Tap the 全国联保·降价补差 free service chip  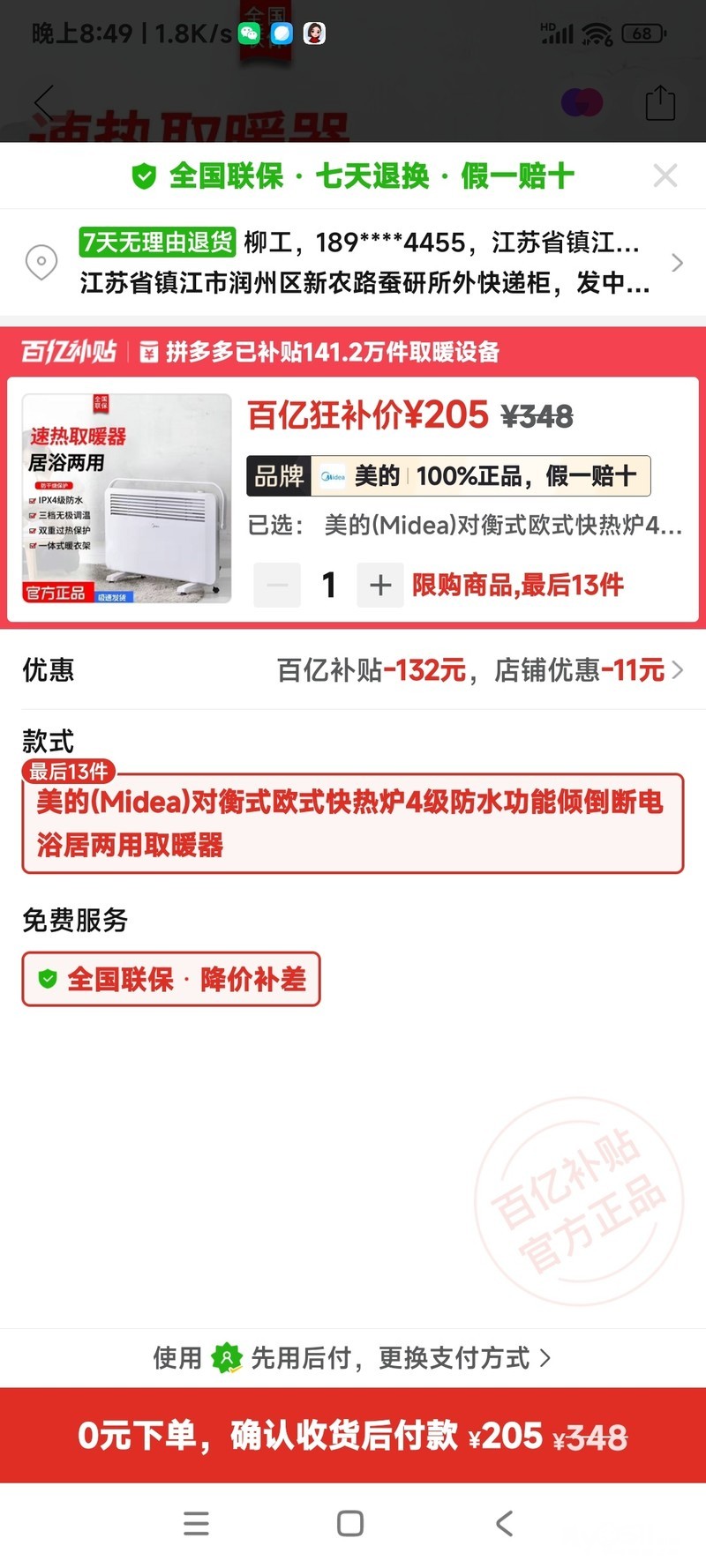(171, 979)
